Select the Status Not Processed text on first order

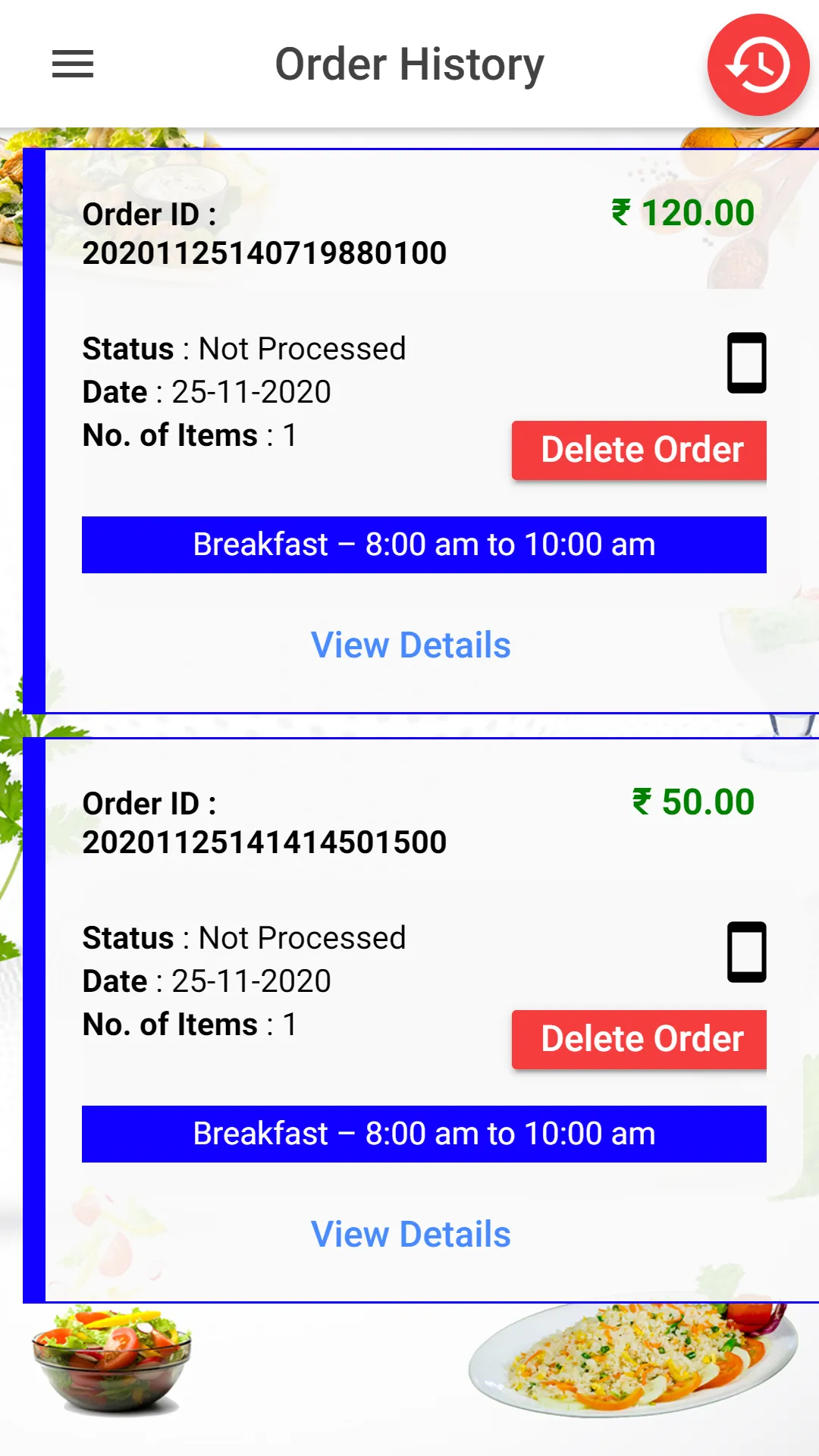[244, 349]
